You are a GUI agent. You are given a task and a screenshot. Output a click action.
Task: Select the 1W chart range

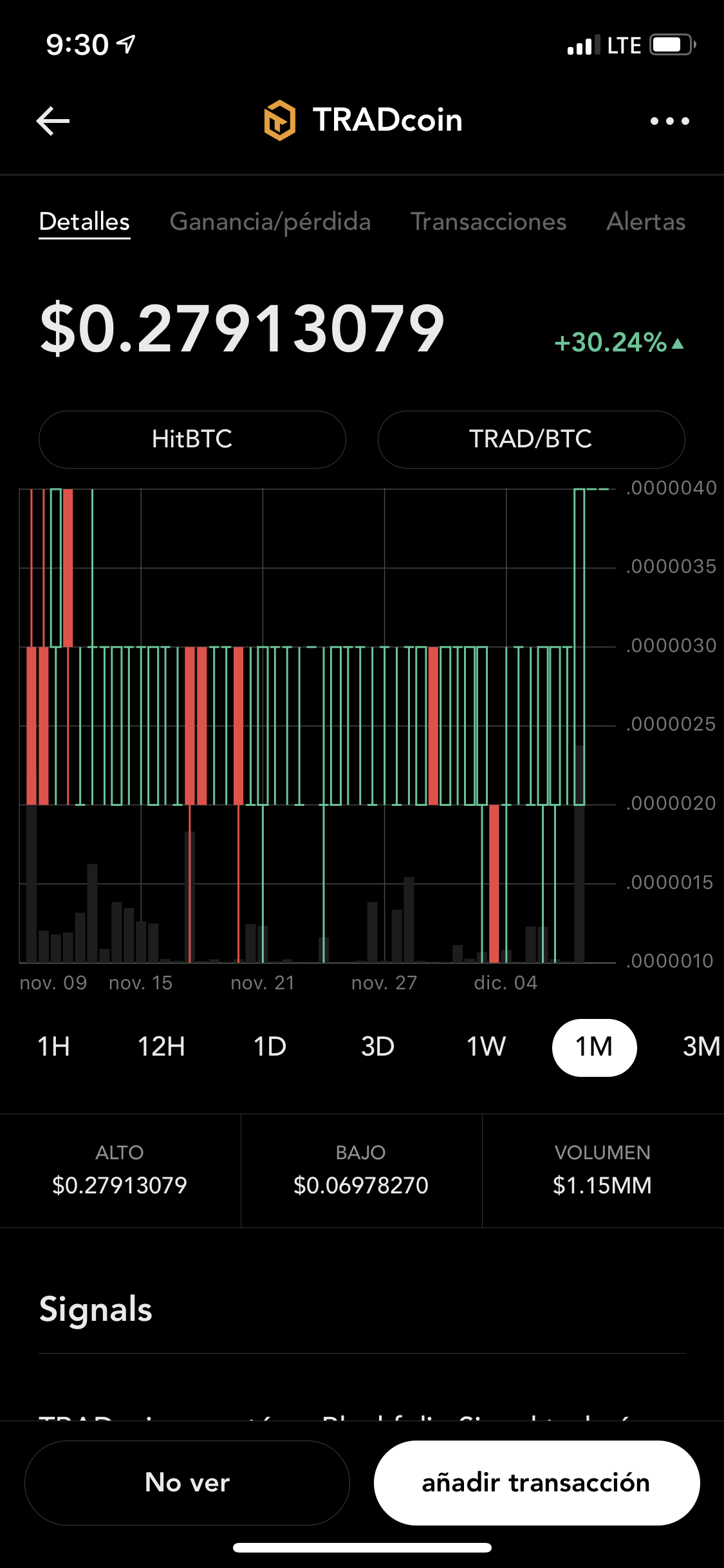(486, 1047)
